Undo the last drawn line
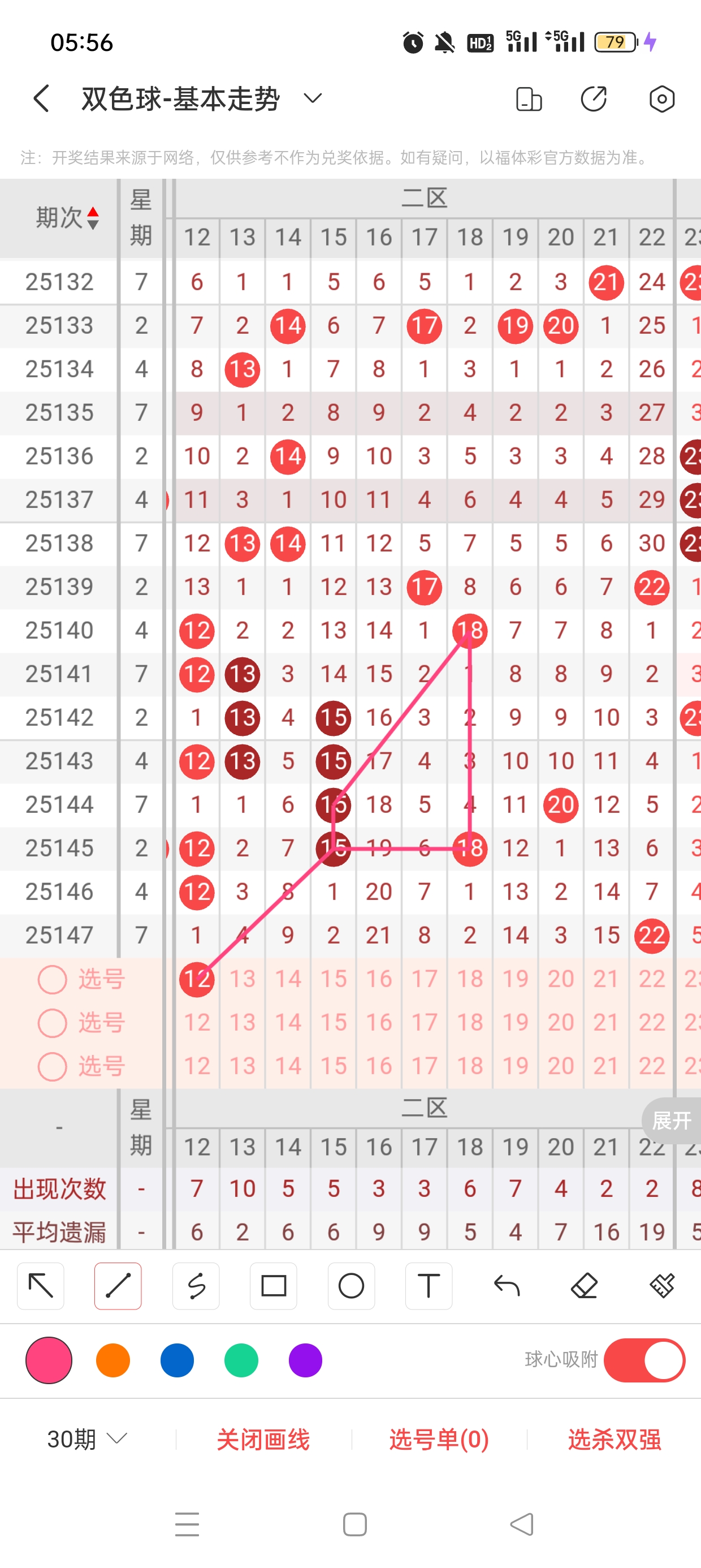 click(507, 1286)
